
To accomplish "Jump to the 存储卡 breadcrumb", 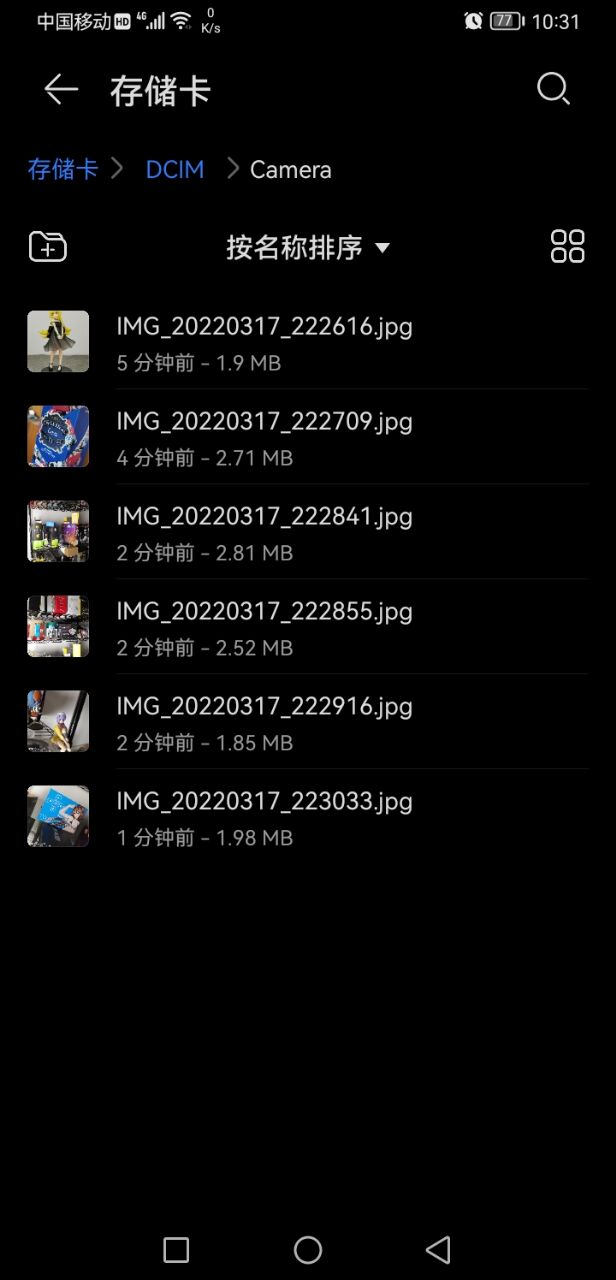I will pos(63,169).
